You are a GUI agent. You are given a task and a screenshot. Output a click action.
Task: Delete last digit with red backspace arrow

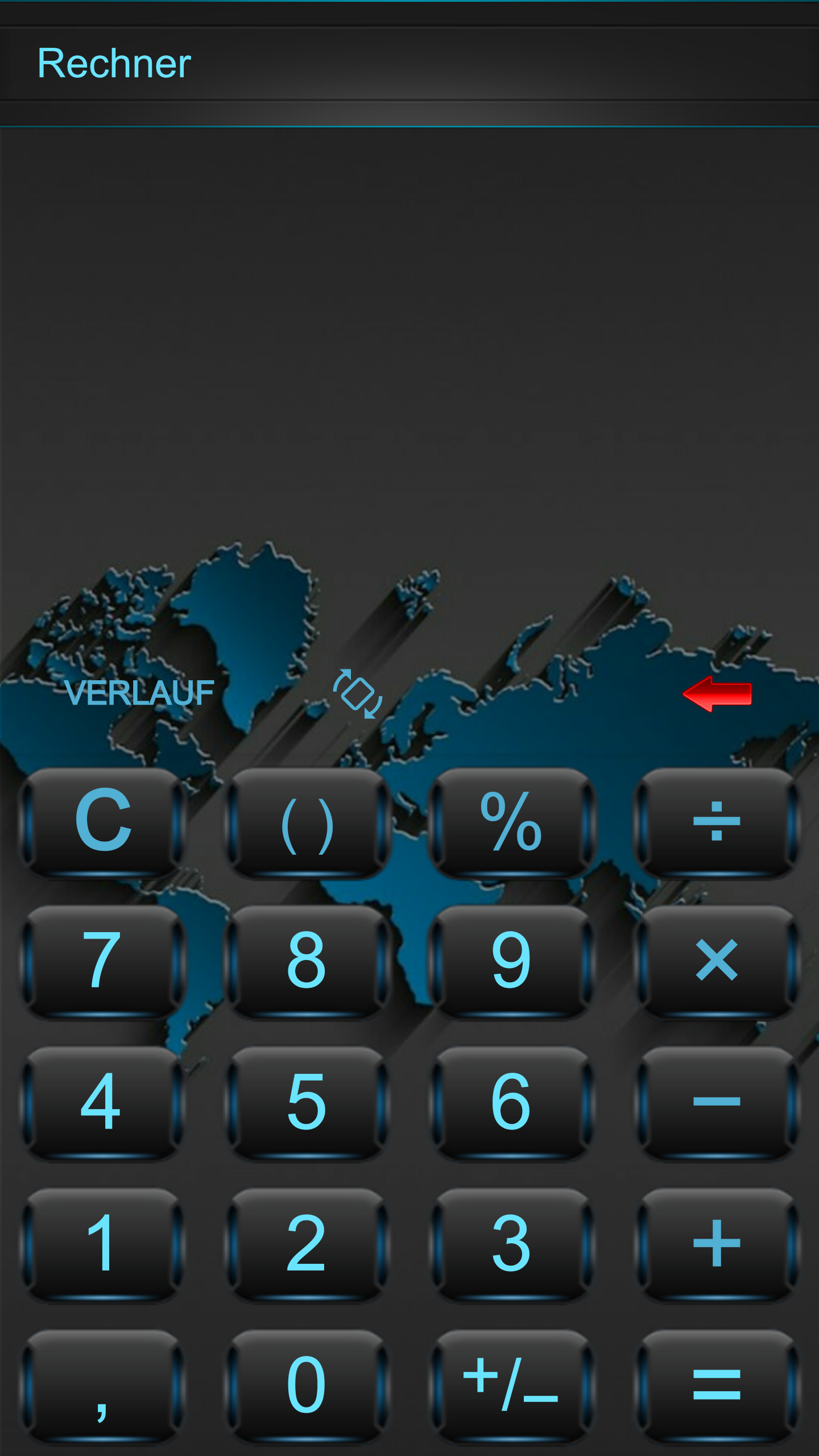[717, 694]
